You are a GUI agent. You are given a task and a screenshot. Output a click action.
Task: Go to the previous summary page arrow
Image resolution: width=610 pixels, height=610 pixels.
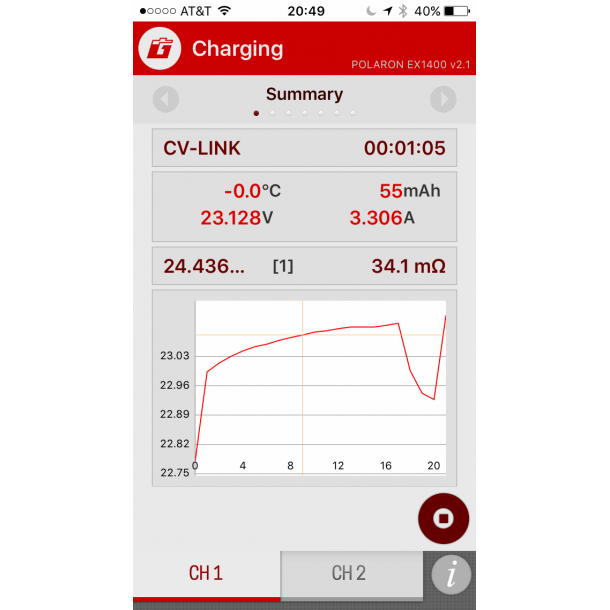pyautogui.click(x=166, y=99)
